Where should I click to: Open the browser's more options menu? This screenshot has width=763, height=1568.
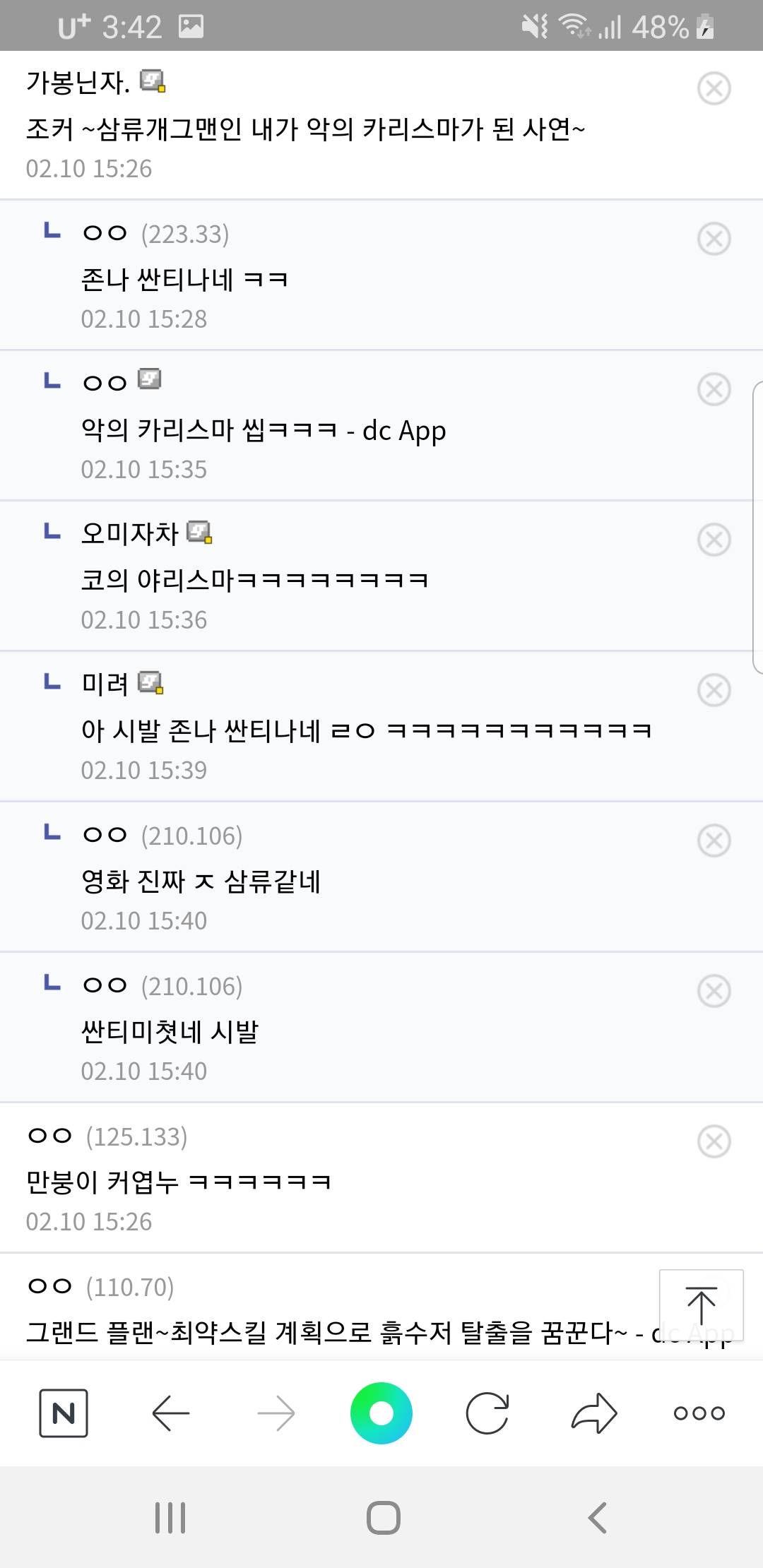coord(699,1413)
